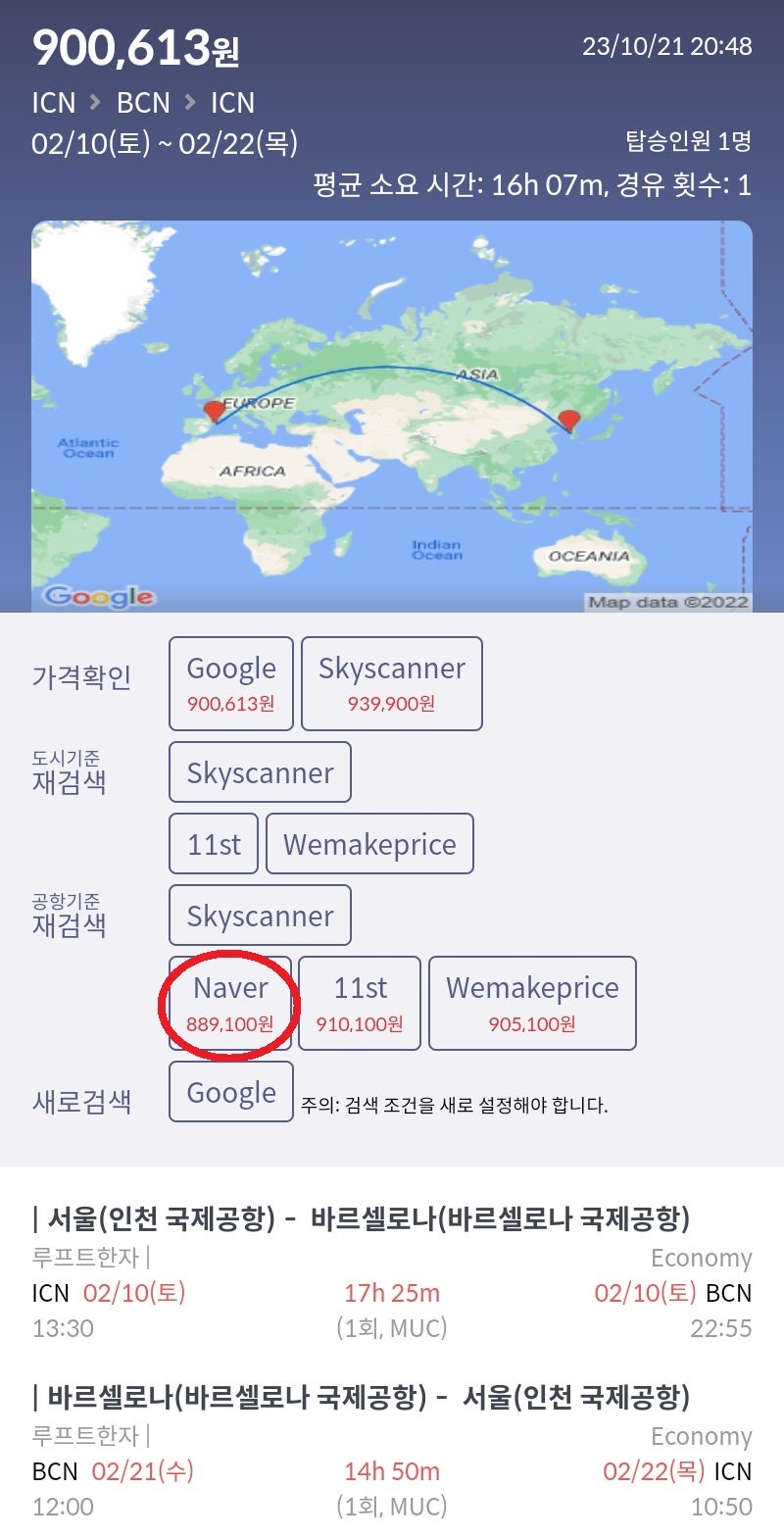Tap the Wemakeprice button without a price
This screenshot has width=784, height=1537.
point(369,844)
